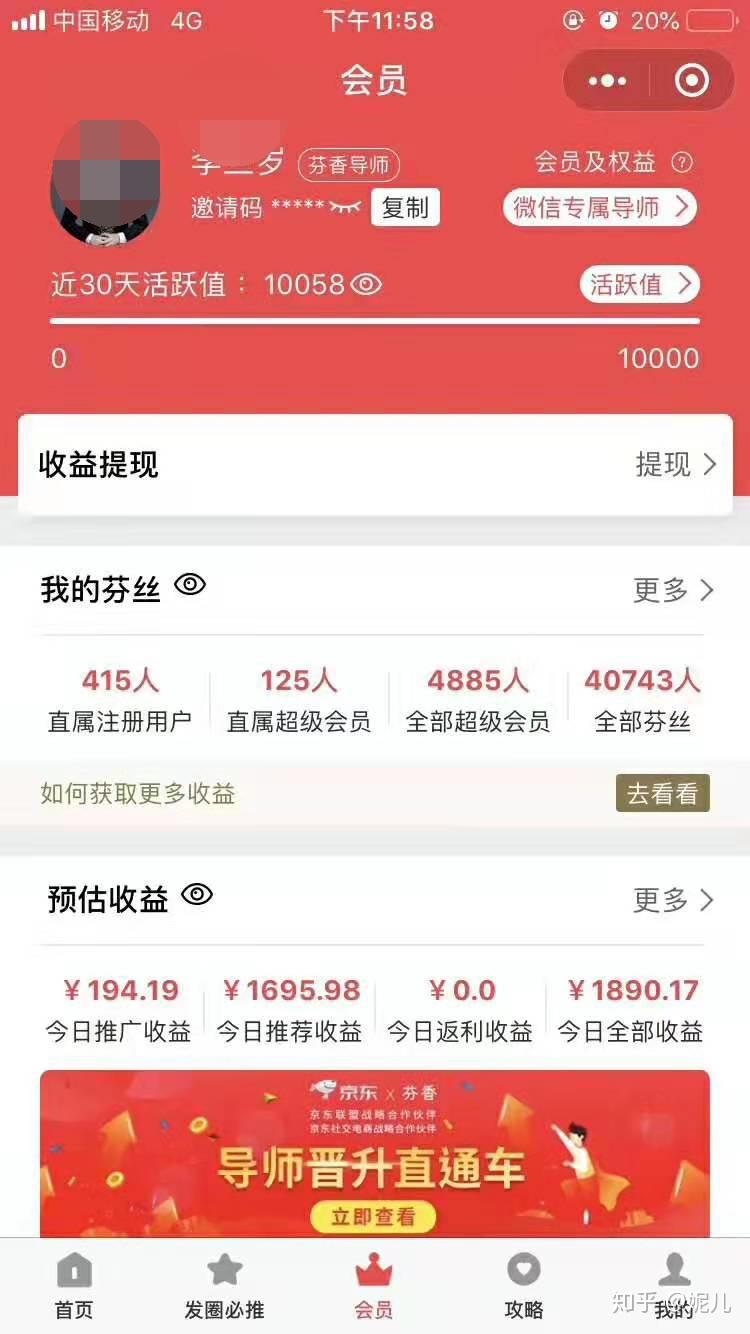Image resolution: width=750 pixels, height=1334 pixels.
Task: Toggle visibility of 我的芬丝 figures
Action: [x=190, y=585]
